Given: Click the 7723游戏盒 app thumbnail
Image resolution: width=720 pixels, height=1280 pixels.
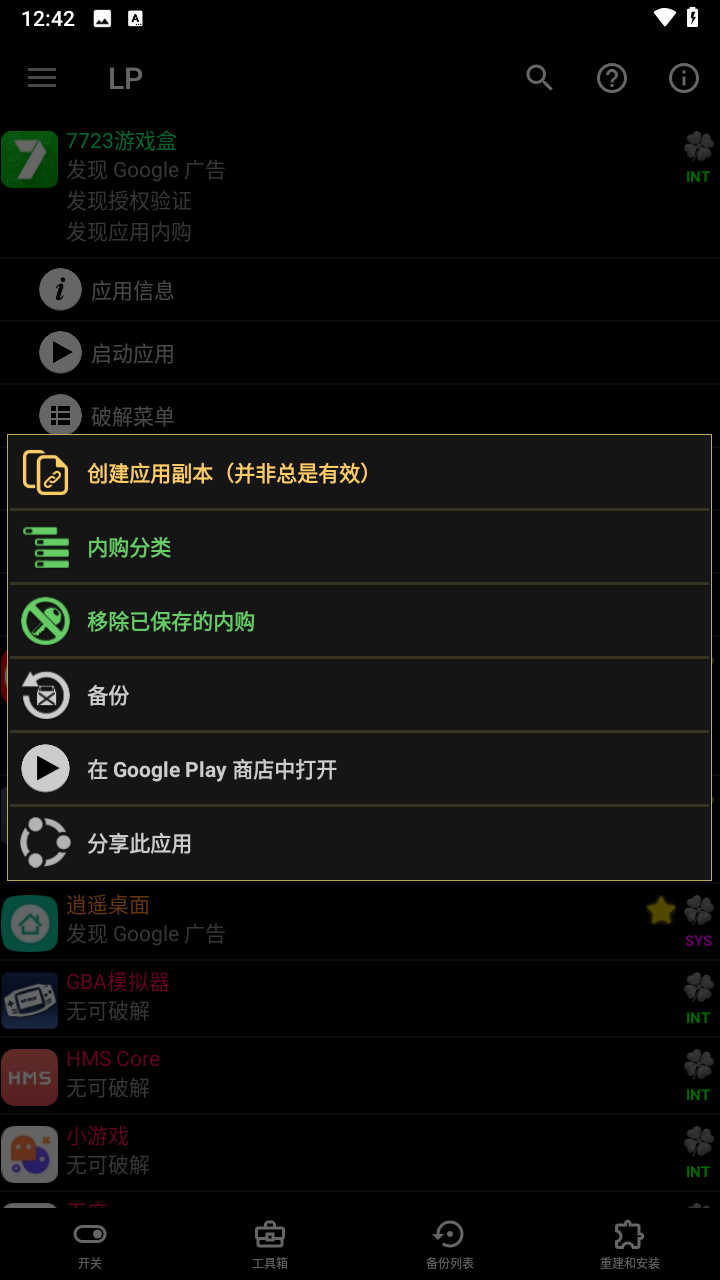Looking at the screenshot, I should click(x=30, y=159).
